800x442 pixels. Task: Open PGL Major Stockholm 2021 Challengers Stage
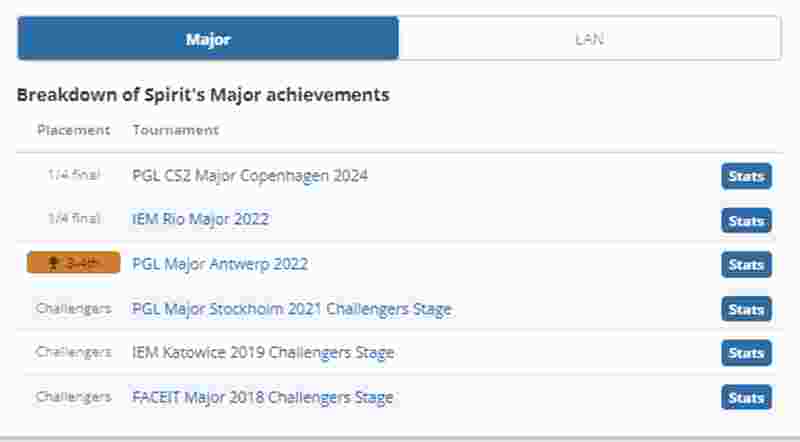click(291, 309)
